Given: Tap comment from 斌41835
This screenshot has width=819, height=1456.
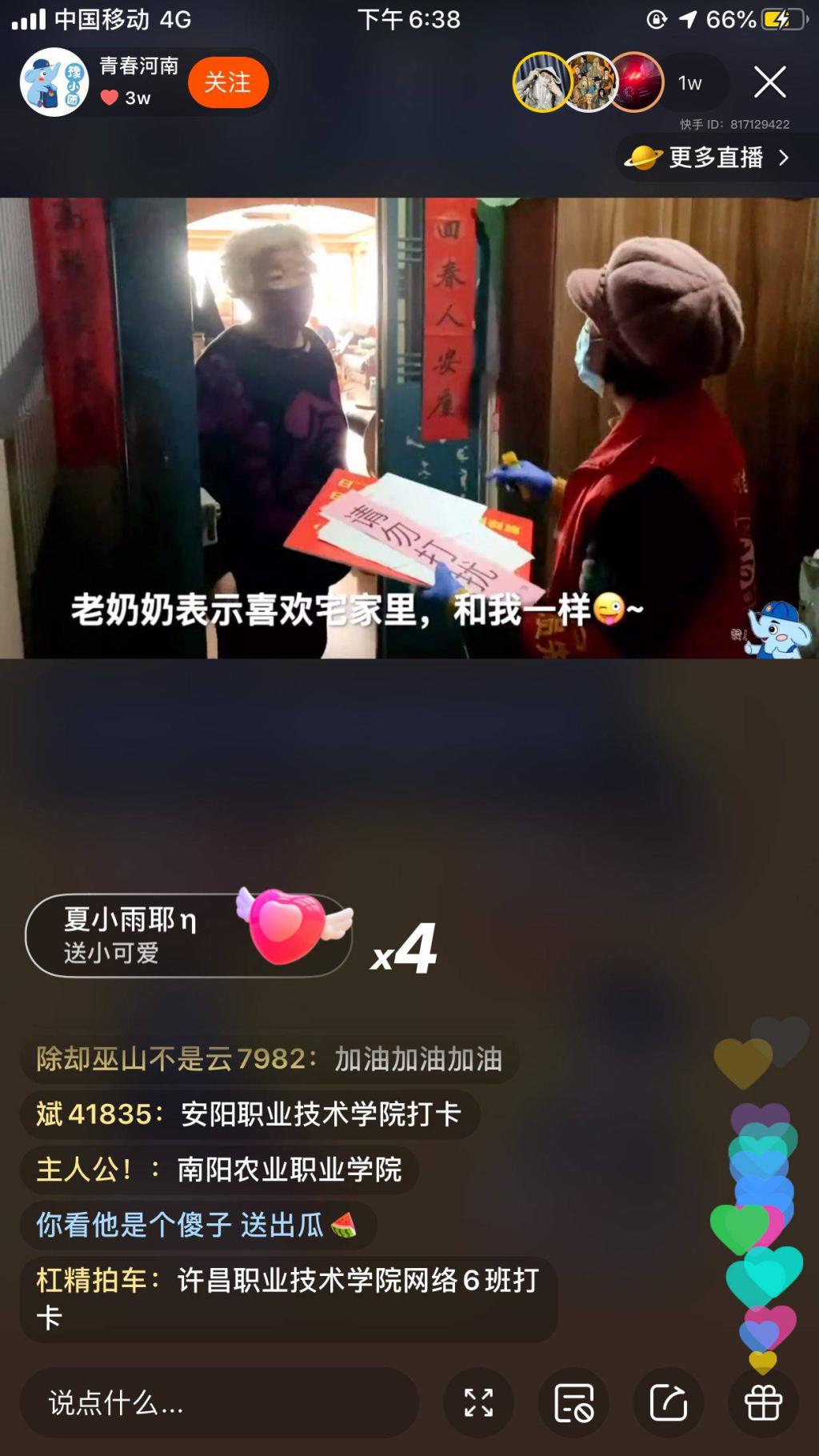Looking at the screenshot, I should click(x=250, y=1114).
